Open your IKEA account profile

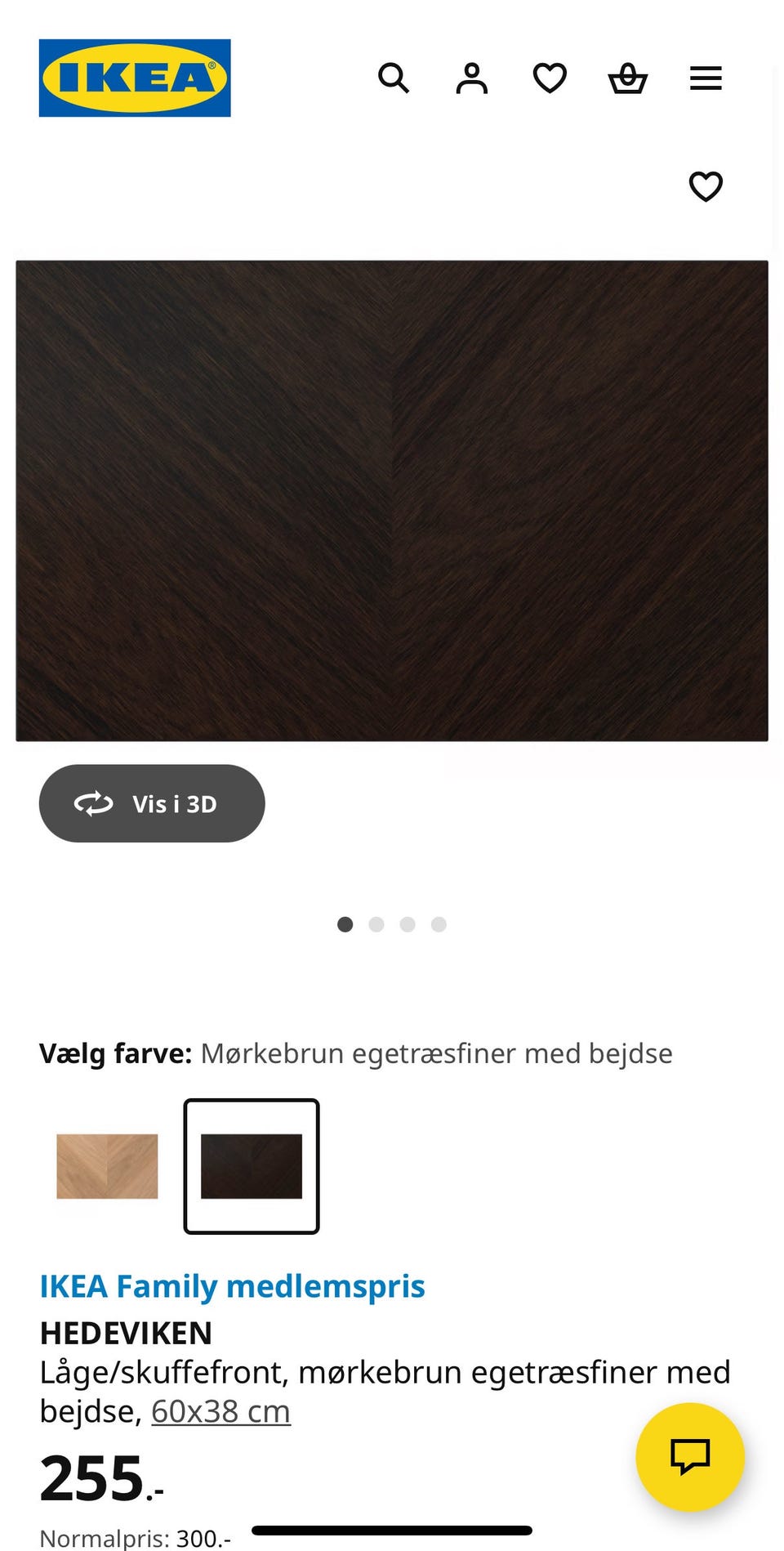point(471,78)
